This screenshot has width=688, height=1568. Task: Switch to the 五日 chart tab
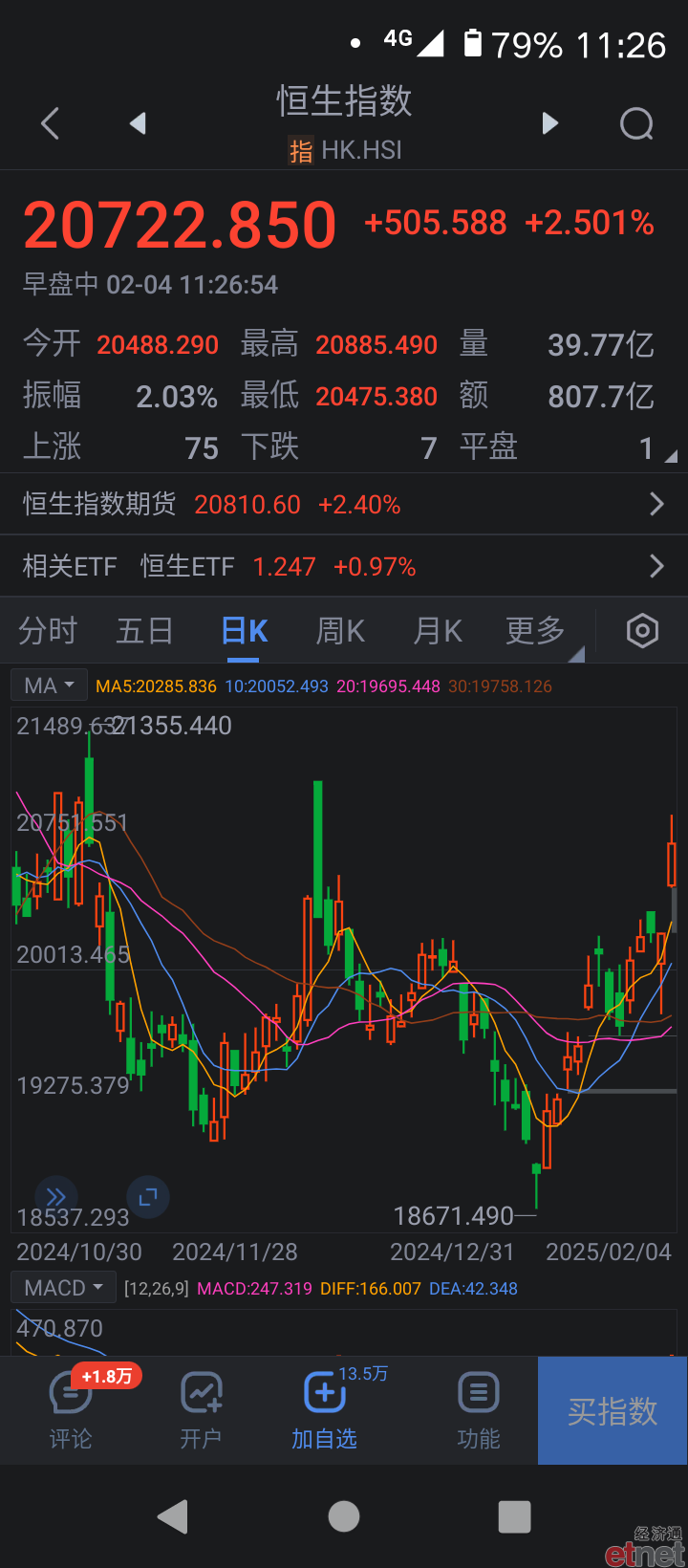144,631
